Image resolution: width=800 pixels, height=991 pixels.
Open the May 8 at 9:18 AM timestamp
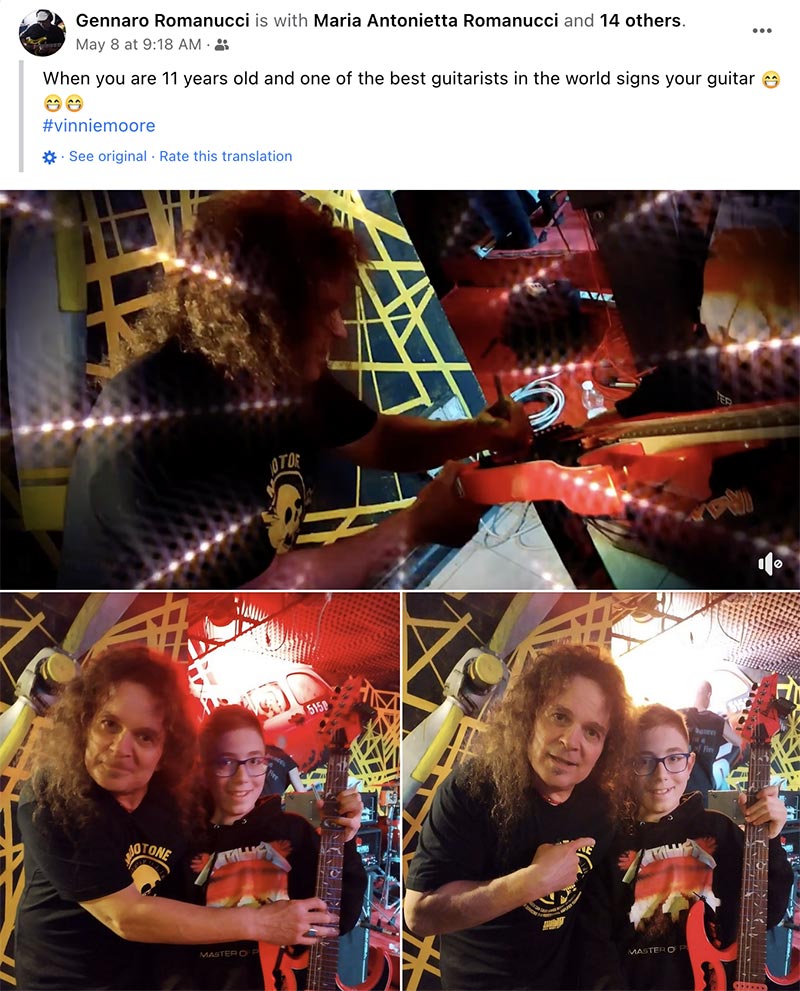point(138,44)
